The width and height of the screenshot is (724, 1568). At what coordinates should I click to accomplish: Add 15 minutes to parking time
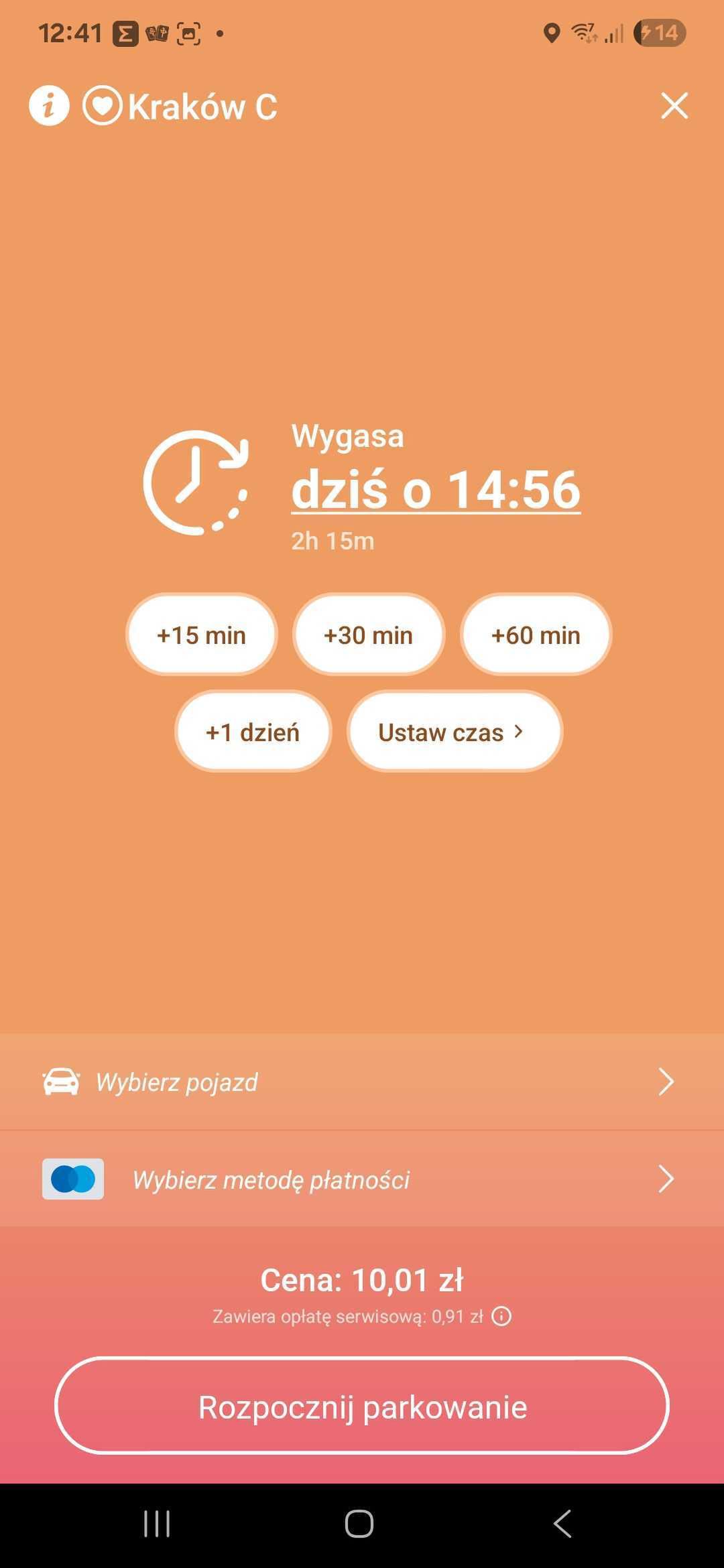(201, 635)
